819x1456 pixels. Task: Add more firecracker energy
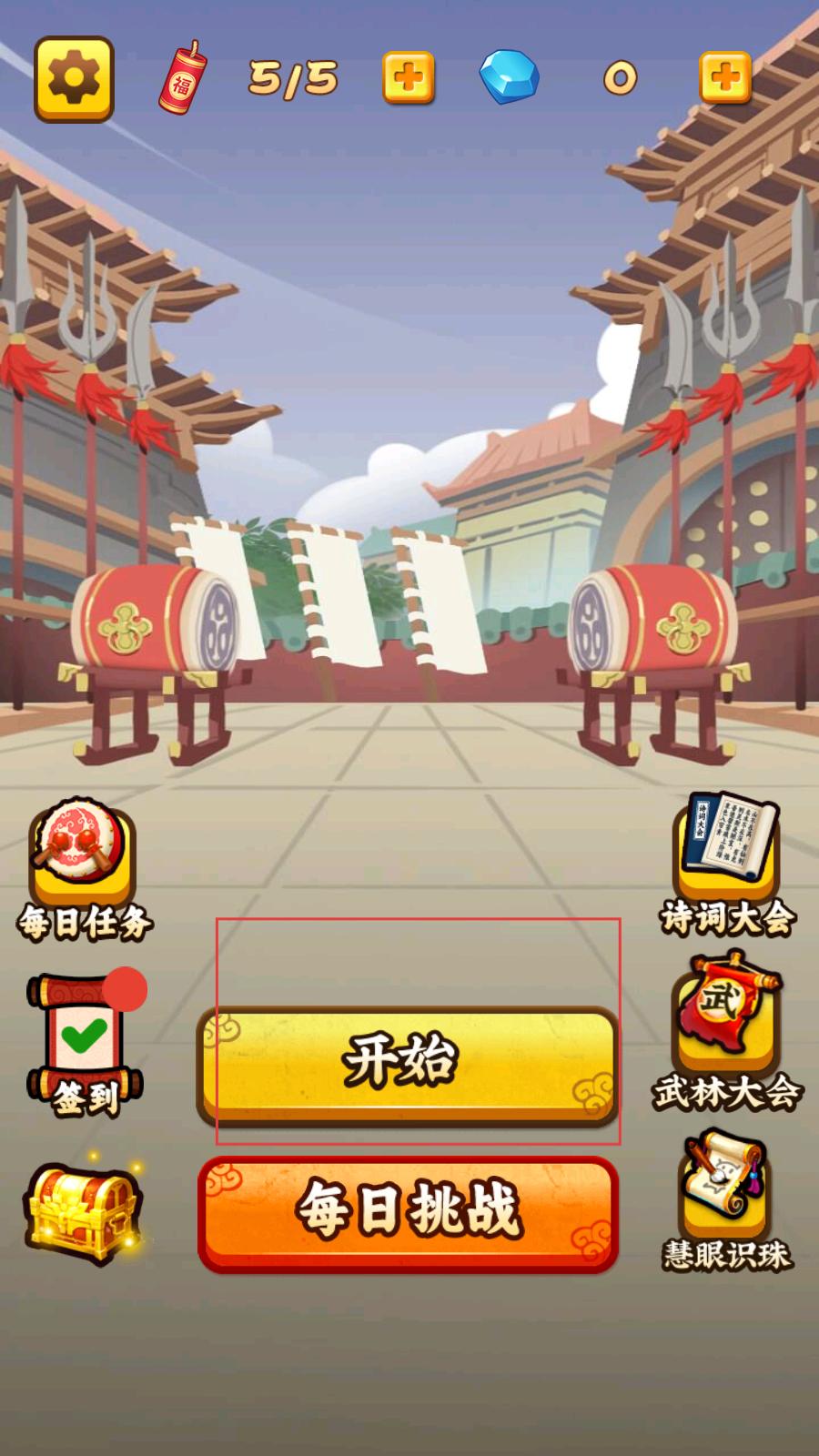click(408, 77)
